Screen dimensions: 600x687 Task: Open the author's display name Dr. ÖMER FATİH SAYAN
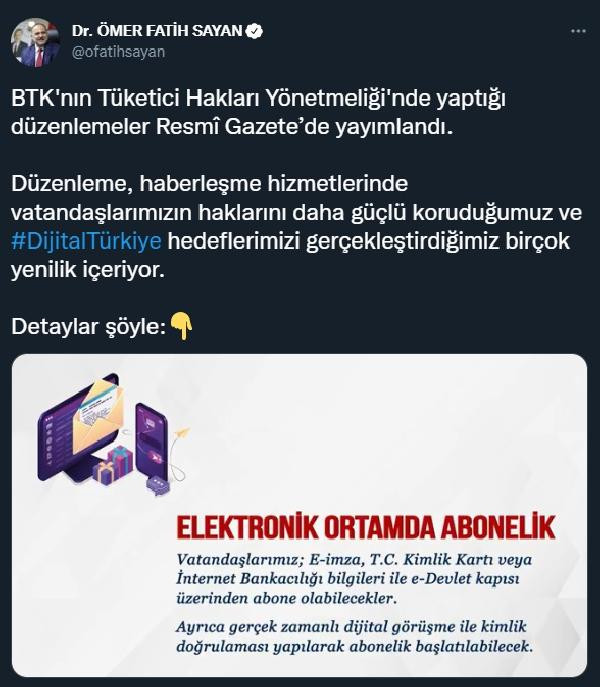tap(157, 31)
